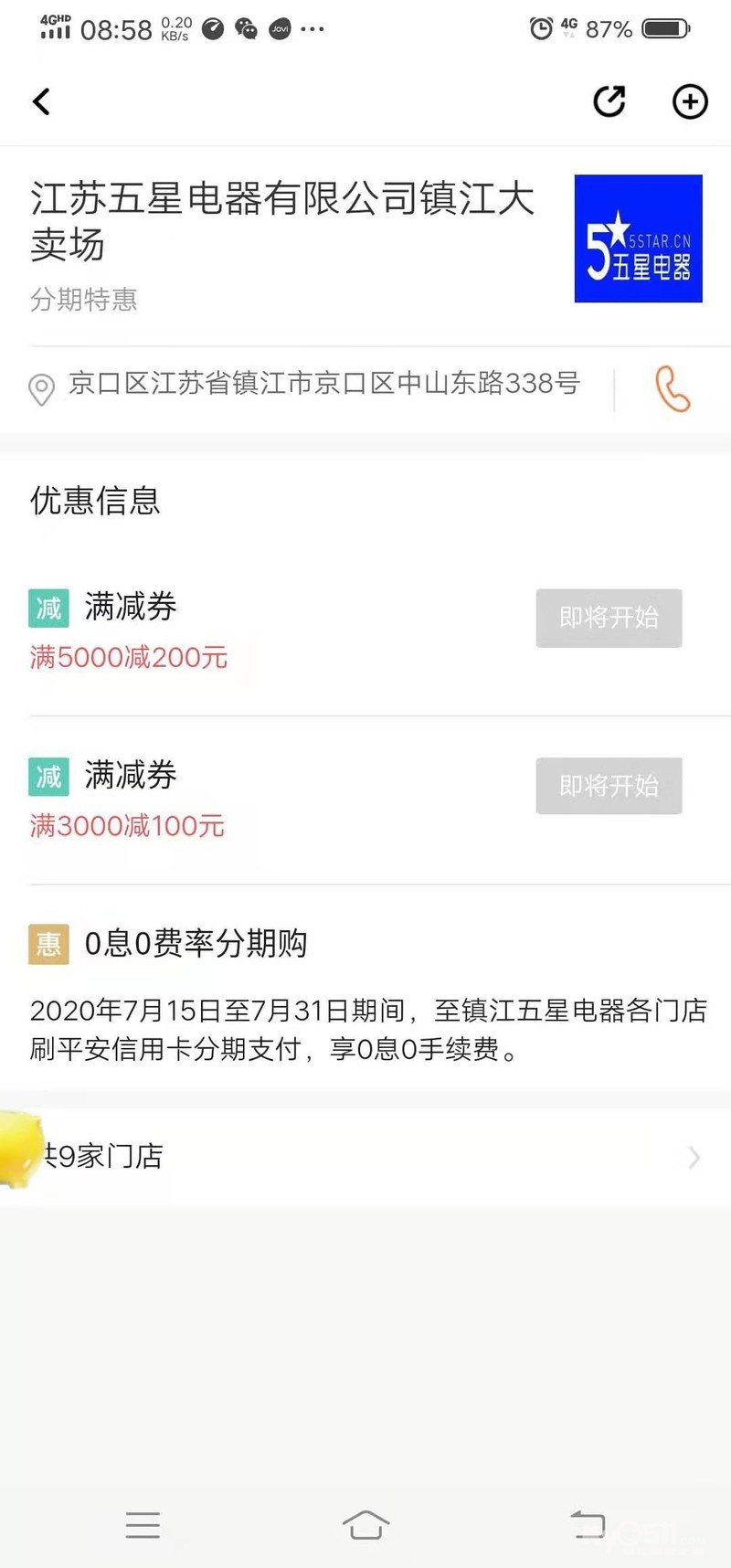
Task: Open the plus icon in the top bar
Action: [x=690, y=101]
